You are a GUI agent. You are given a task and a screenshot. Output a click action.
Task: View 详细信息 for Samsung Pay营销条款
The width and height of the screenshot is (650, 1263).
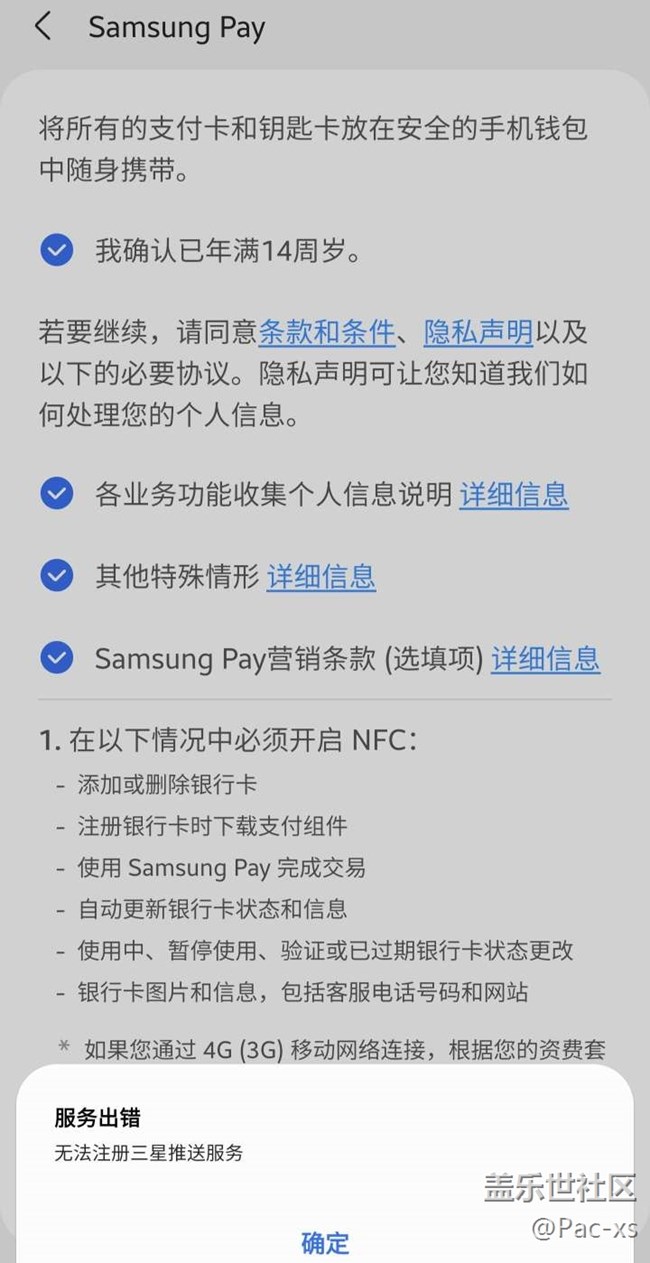pos(545,658)
